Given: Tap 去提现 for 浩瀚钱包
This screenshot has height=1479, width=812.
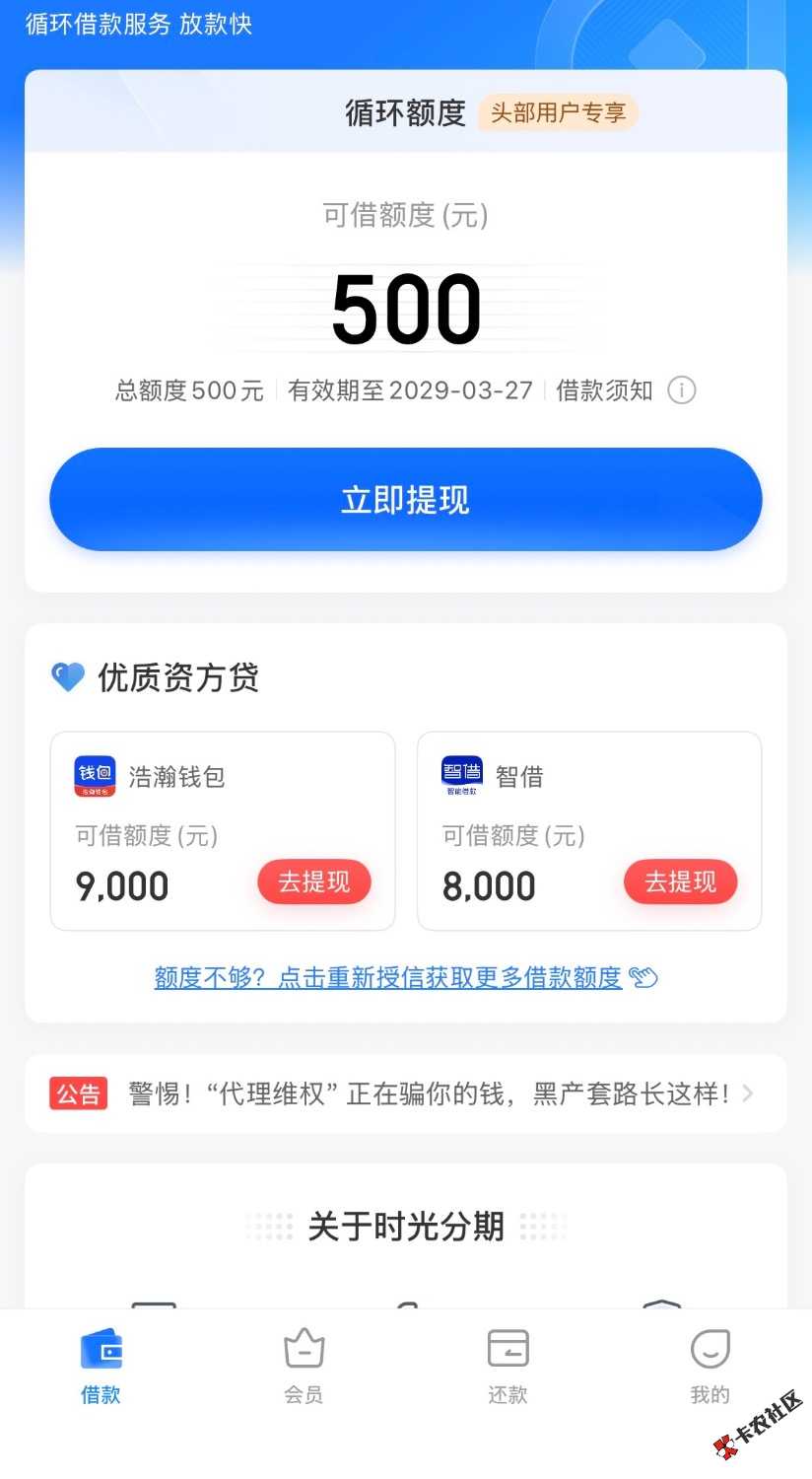Looking at the screenshot, I should click(x=313, y=881).
